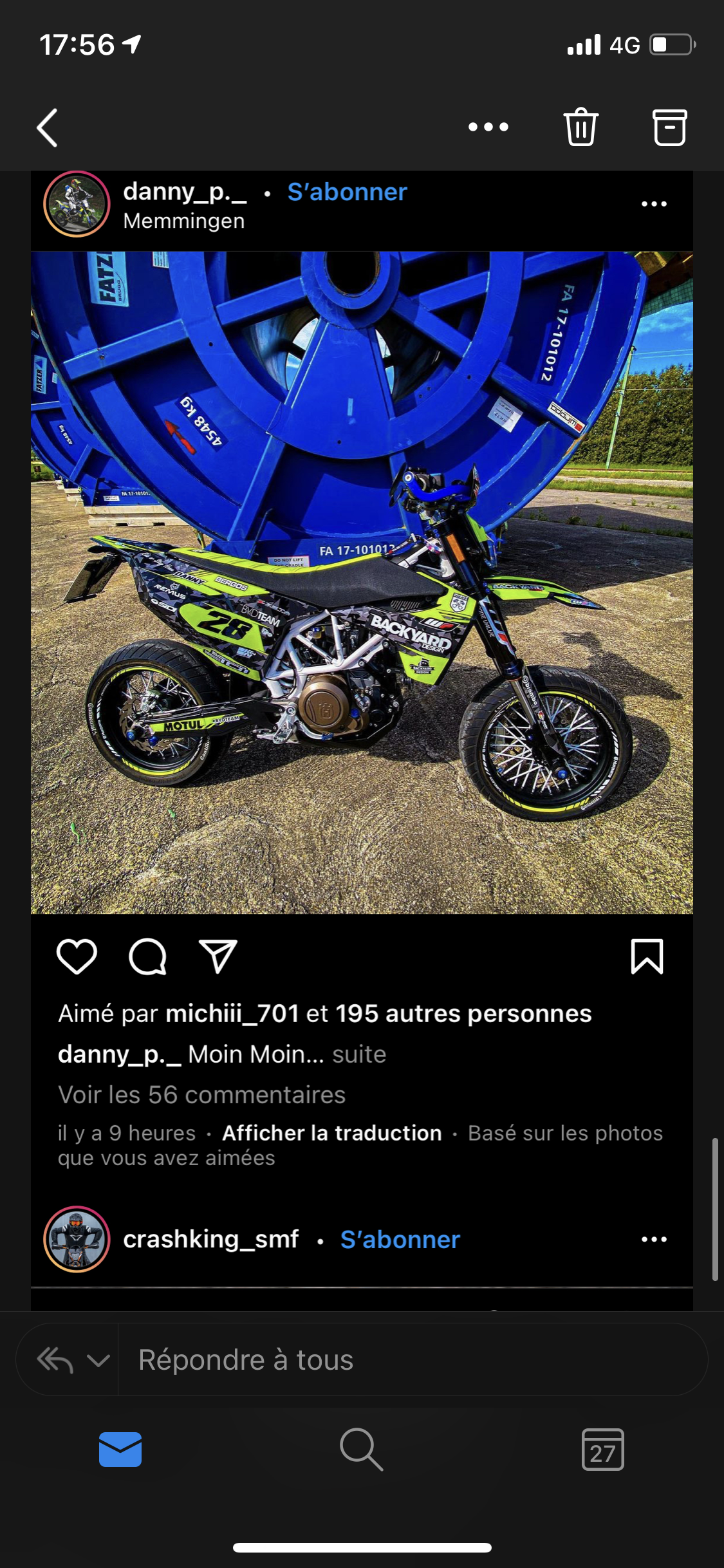
Task: Delete this email with the trash icon
Action: coord(581,127)
